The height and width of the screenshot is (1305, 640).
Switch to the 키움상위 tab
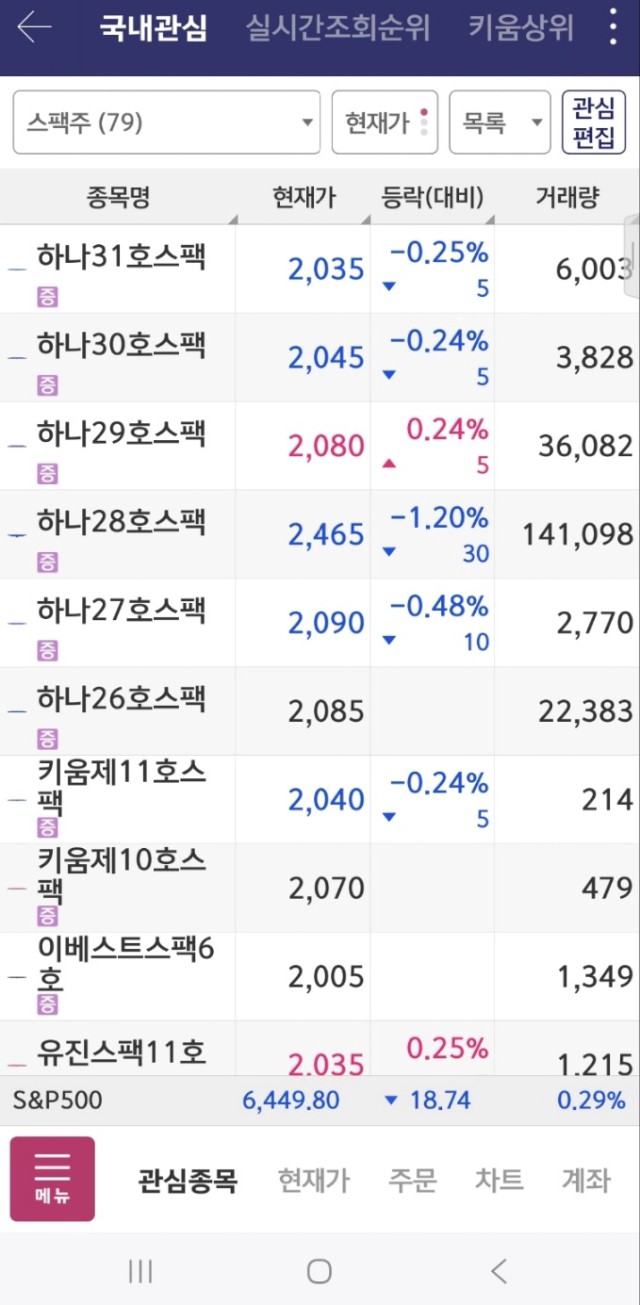point(521,27)
